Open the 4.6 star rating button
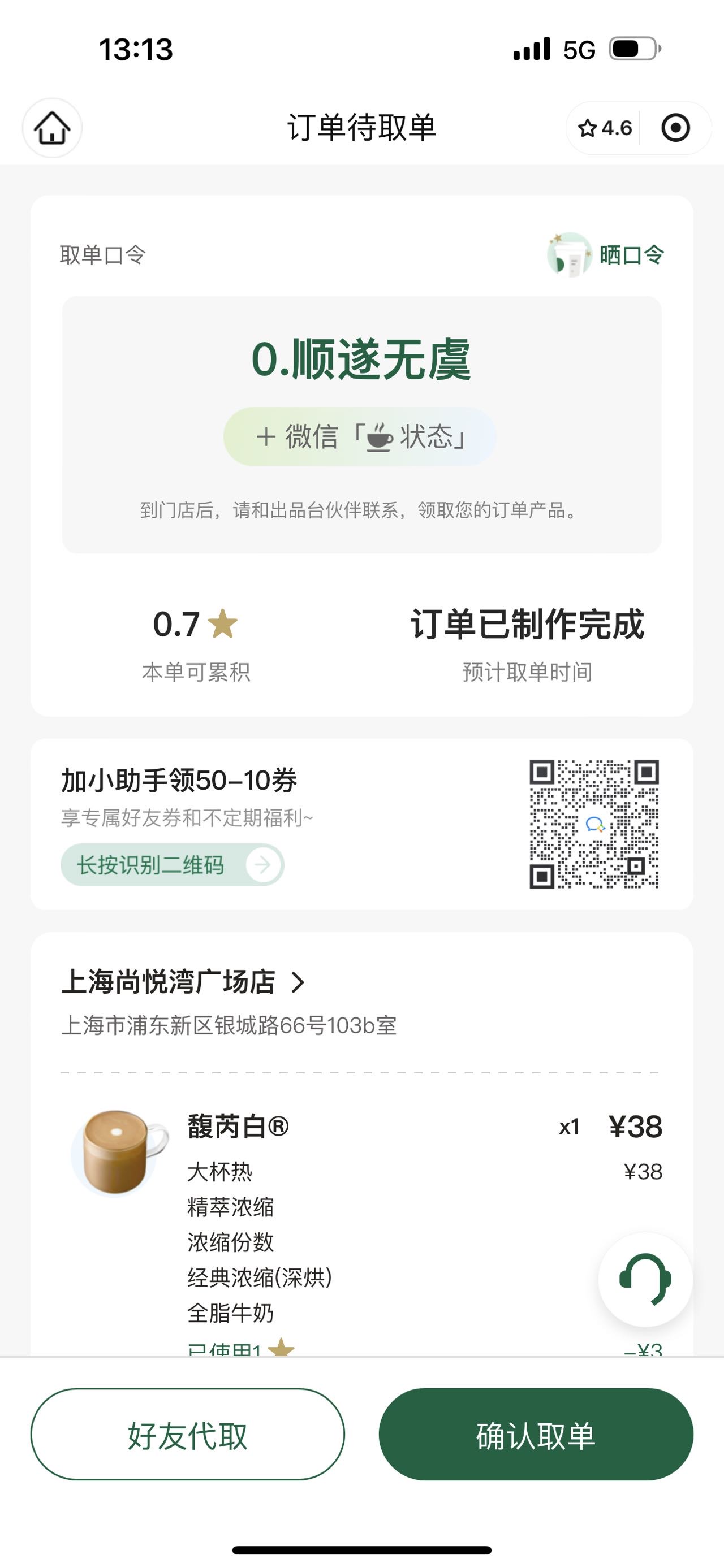 pos(605,128)
